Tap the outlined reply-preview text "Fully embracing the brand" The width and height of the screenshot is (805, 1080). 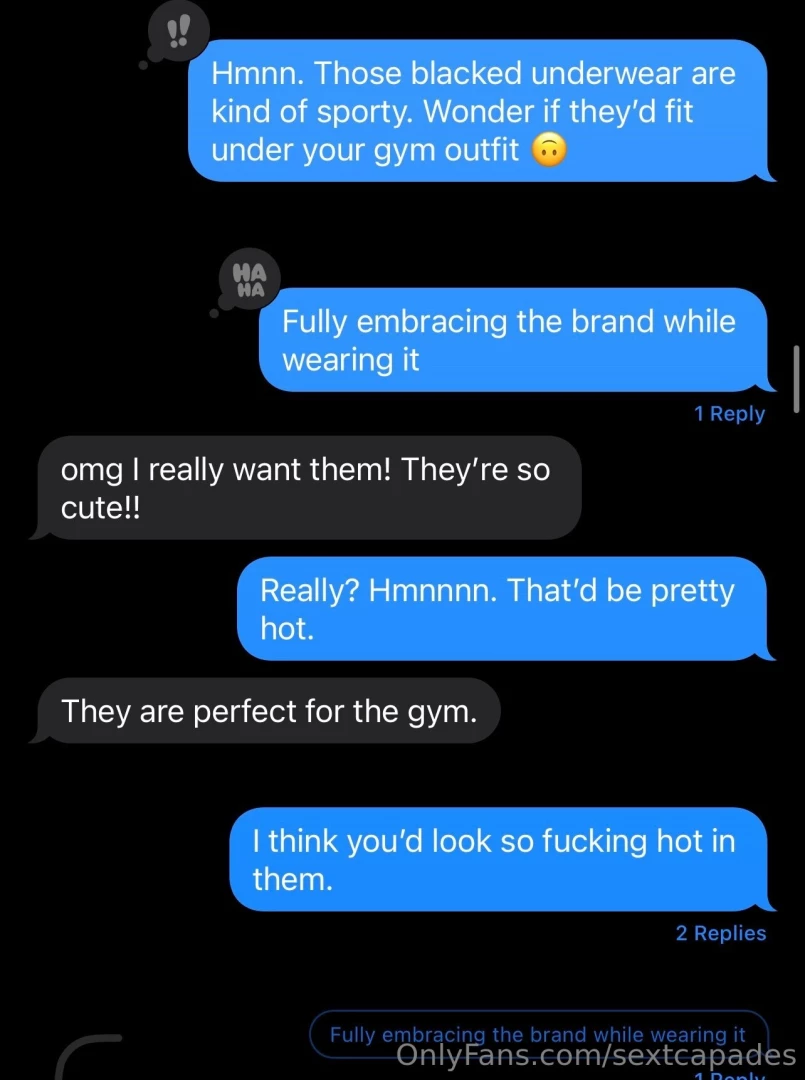pyautogui.click(x=538, y=1035)
